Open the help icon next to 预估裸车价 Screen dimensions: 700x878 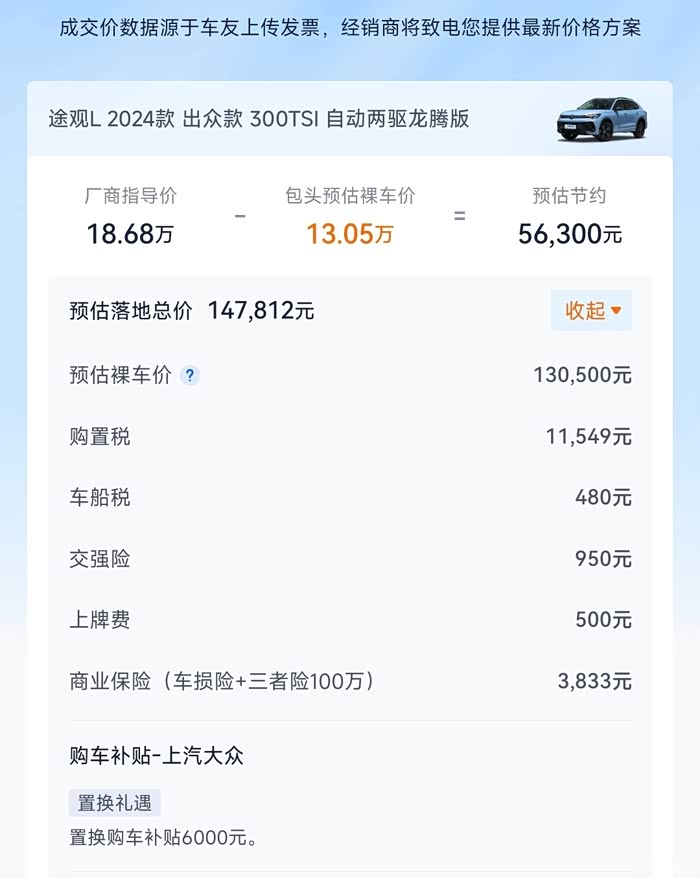(x=190, y=375)
